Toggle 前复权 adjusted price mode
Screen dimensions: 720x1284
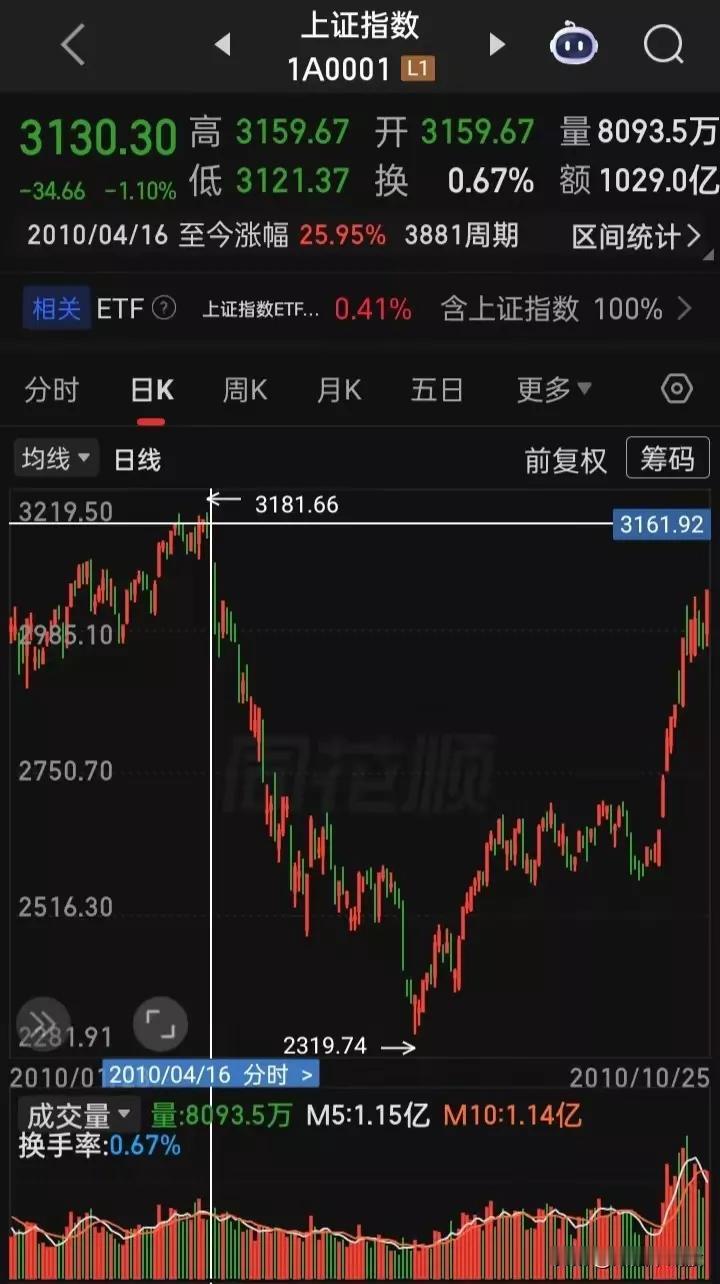[x=565, y=458]
